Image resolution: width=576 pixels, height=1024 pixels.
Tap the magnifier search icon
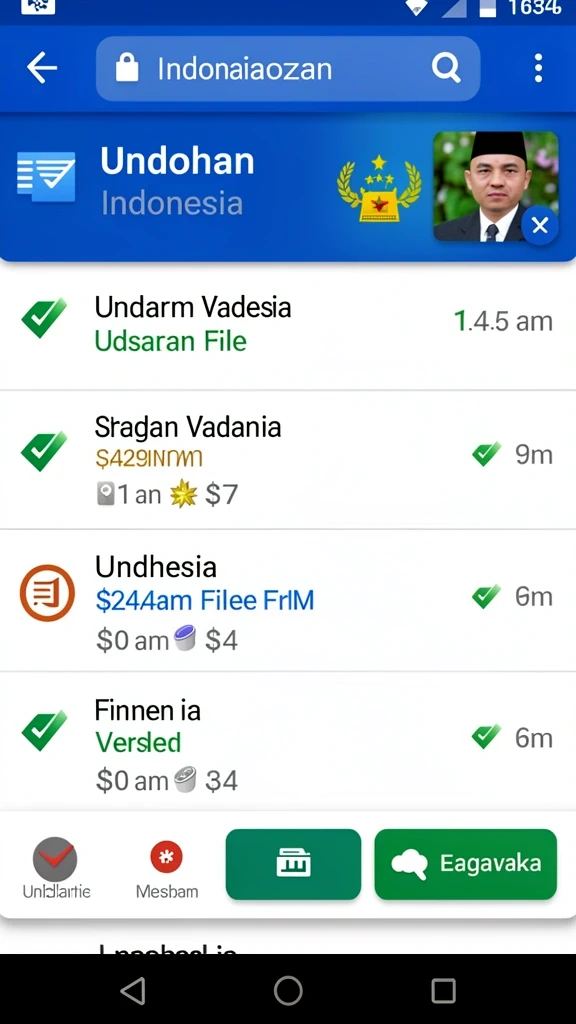[446, 68]
